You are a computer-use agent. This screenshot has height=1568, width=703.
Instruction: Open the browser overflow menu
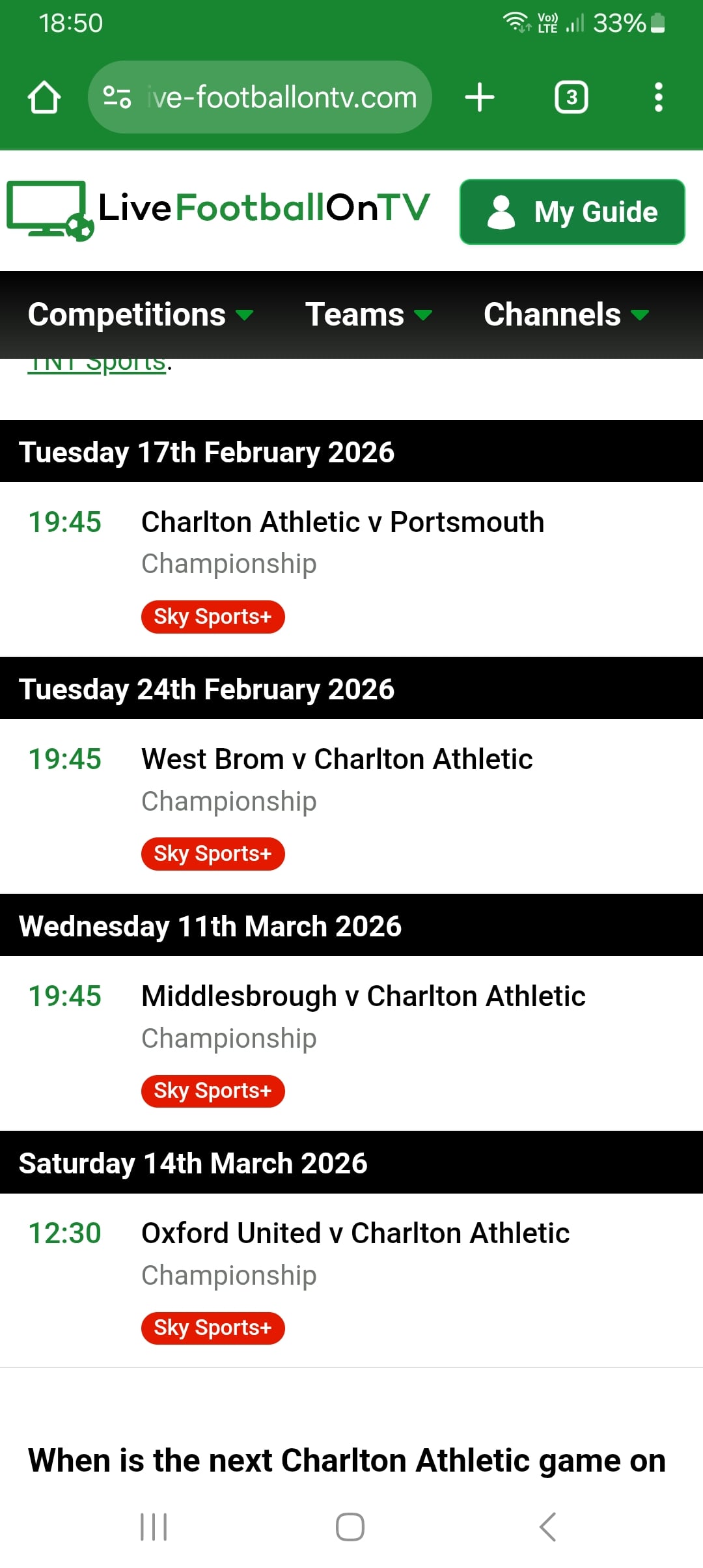click(658, 98)
